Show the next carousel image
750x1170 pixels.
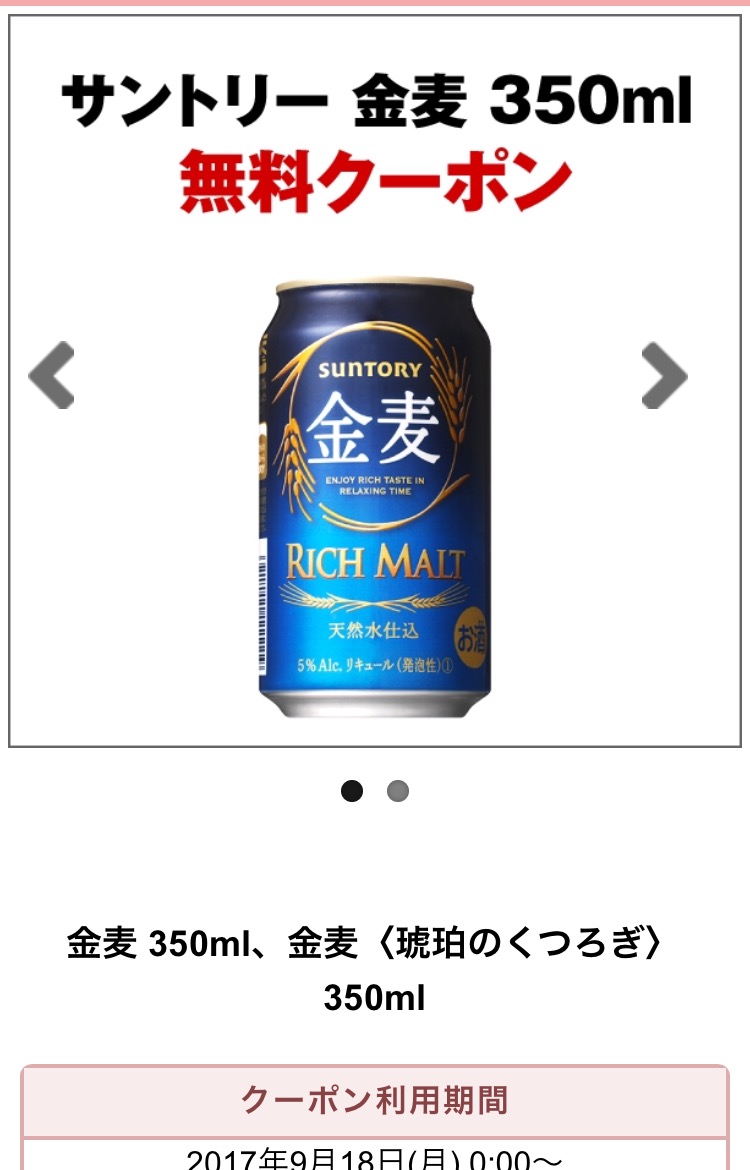[664, 375]
